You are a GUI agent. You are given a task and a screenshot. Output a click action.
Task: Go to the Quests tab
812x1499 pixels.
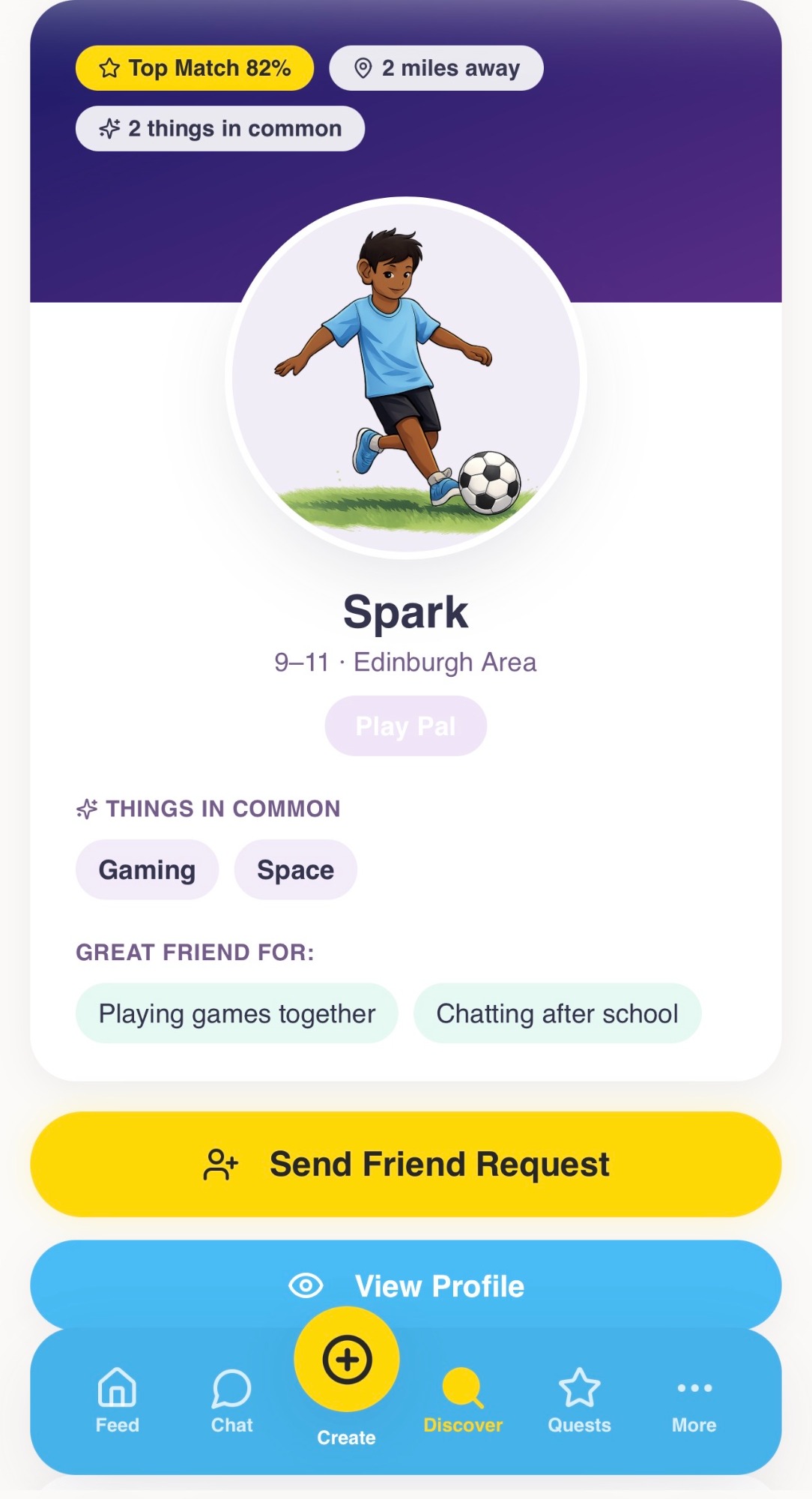tap(579, 1400)
